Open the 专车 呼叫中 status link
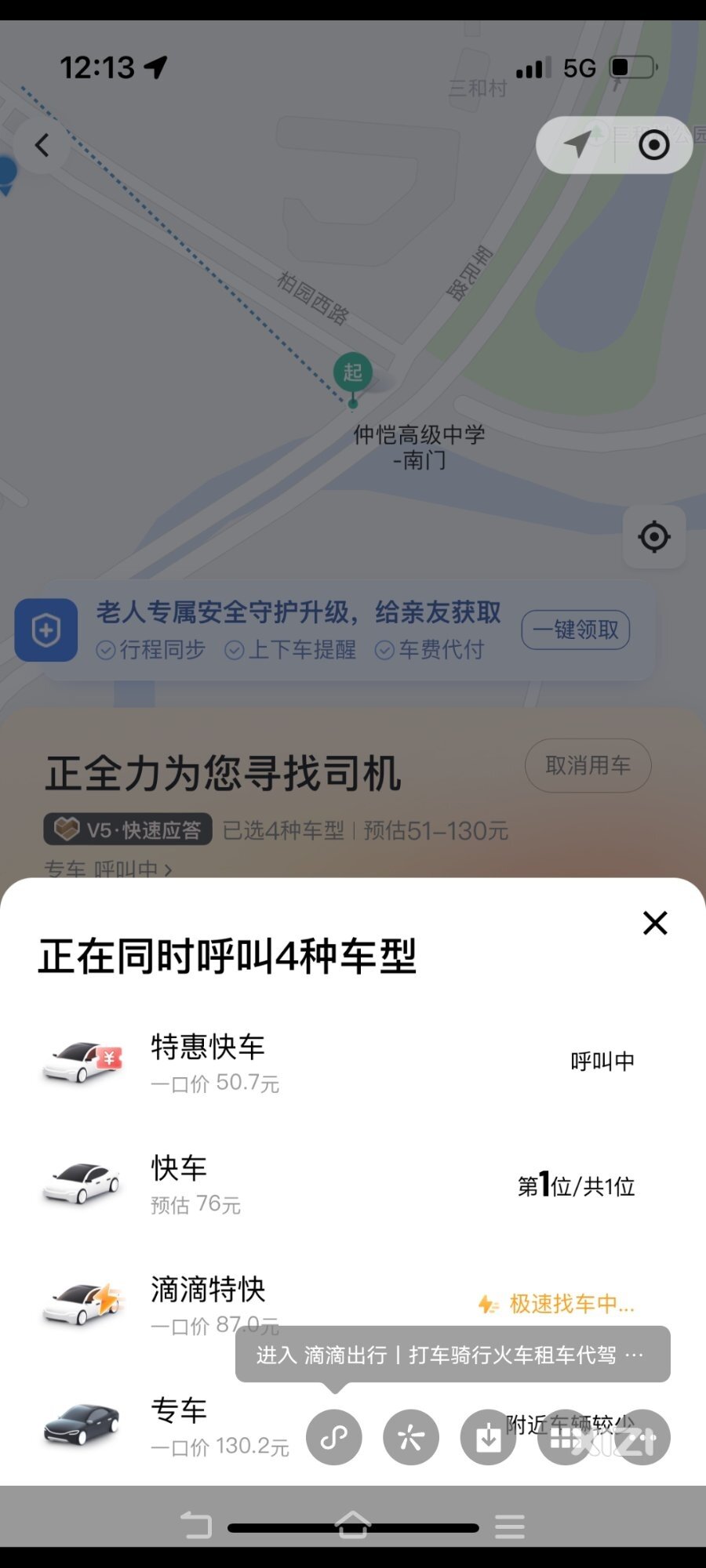The width and height of the screenshot is (706, 1568). pos(108,869)
